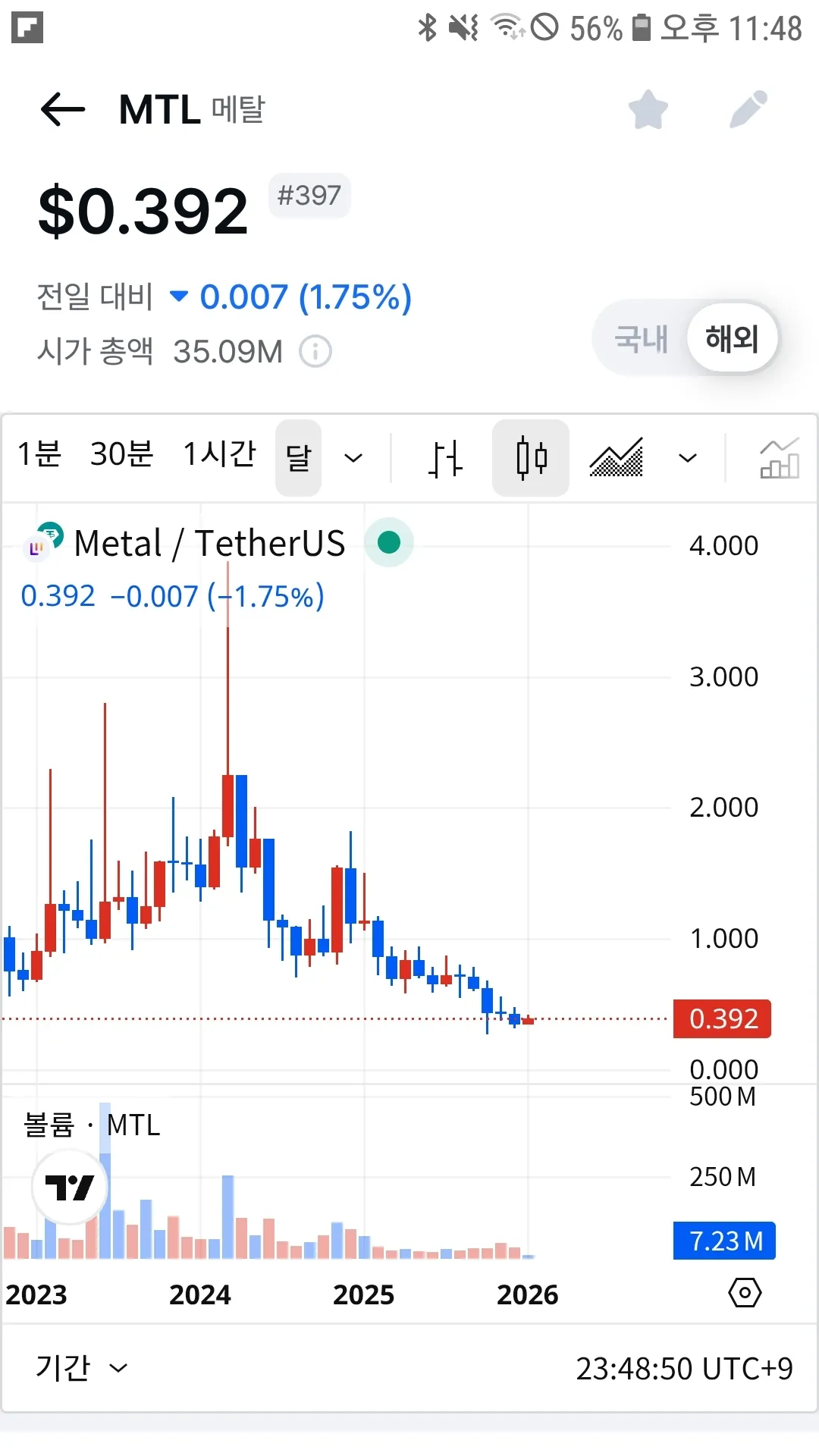Open the pencil edit icon
Screen dimensions: 819x1456
click(x=748, y=110)
